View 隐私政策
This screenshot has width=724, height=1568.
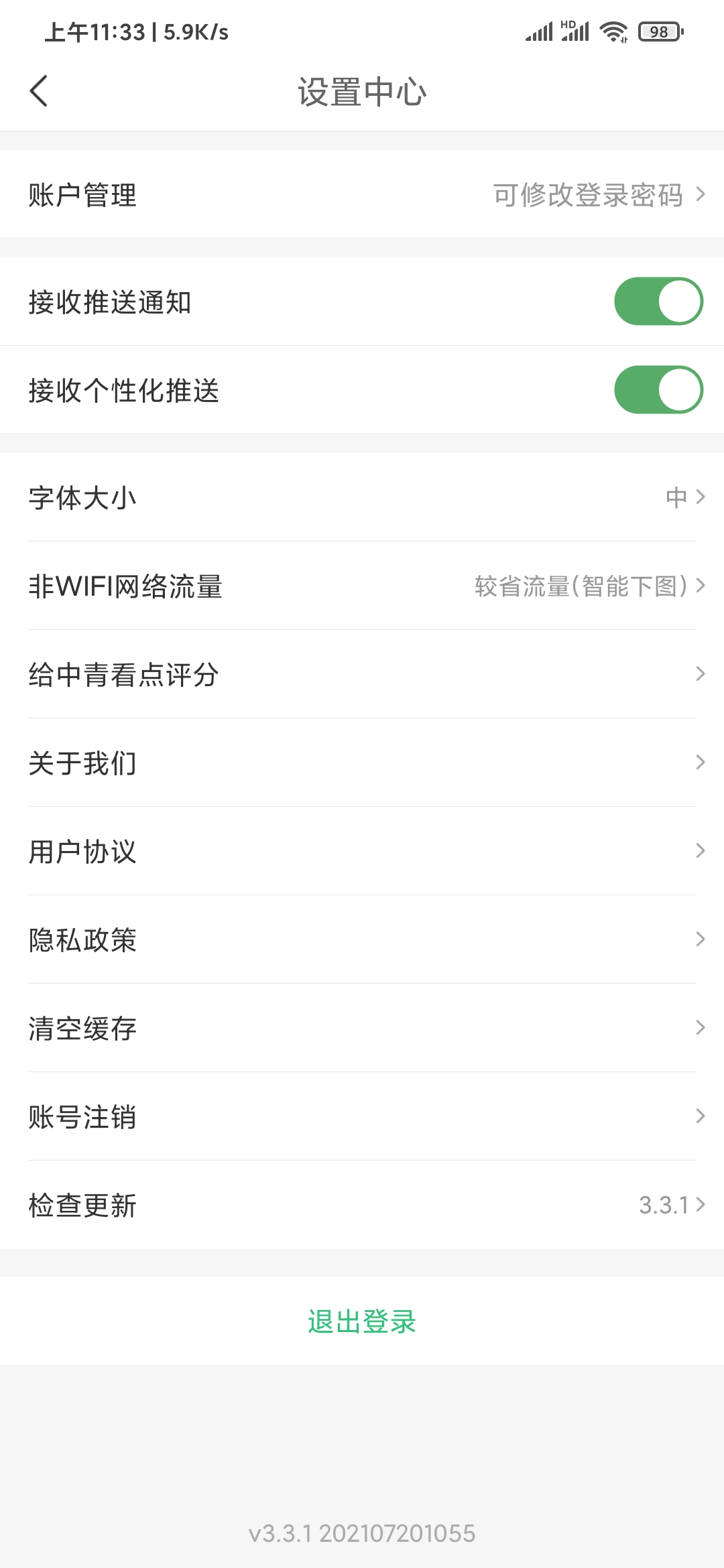click(362, 939)
